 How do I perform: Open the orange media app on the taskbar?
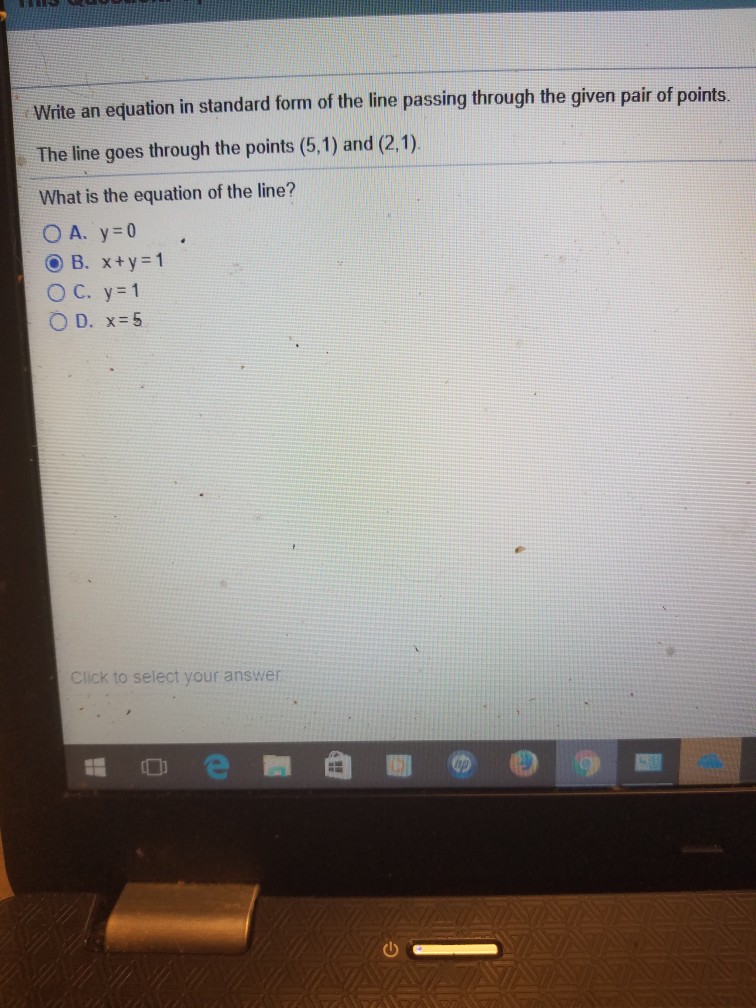click(x=400, y=766)
